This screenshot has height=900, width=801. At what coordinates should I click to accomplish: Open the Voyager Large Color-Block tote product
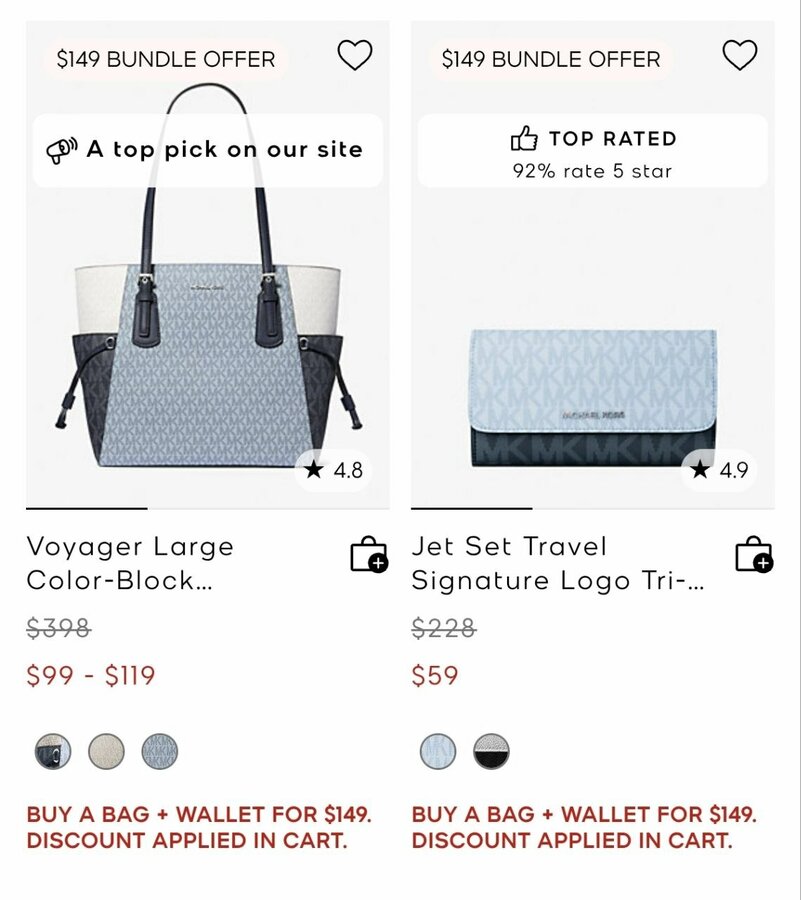(130, 563)
